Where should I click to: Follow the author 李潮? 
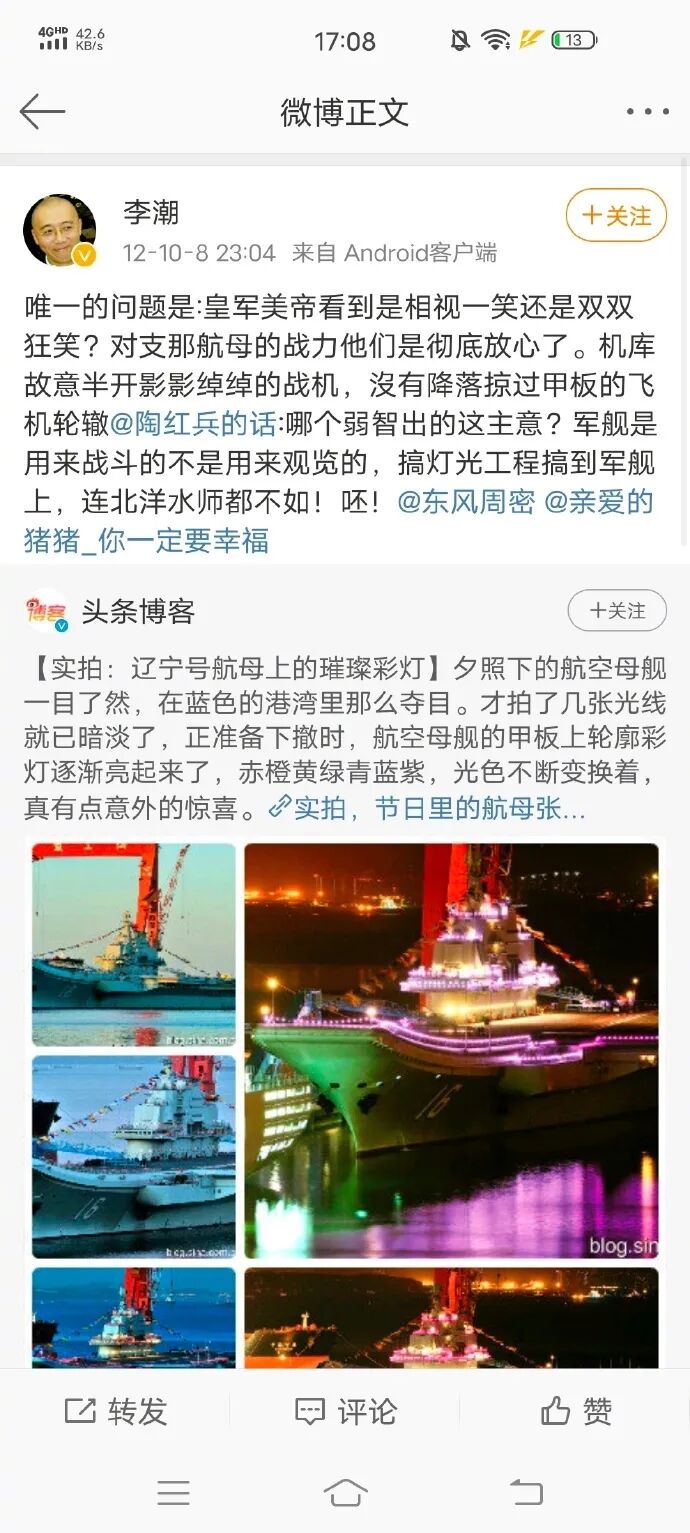click(x=616, y=216)
